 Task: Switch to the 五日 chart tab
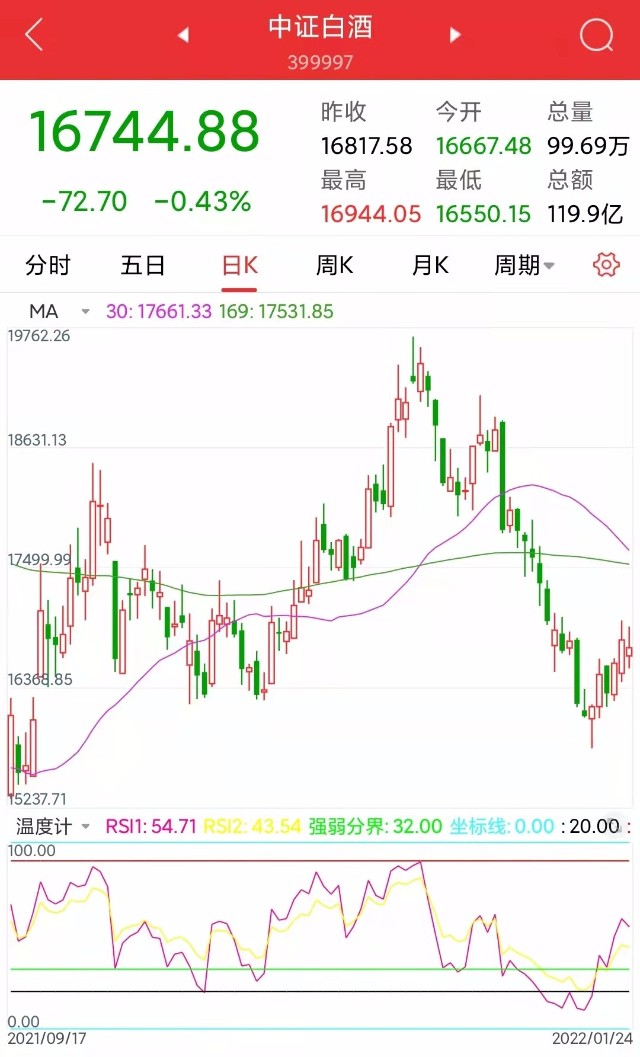142,265
